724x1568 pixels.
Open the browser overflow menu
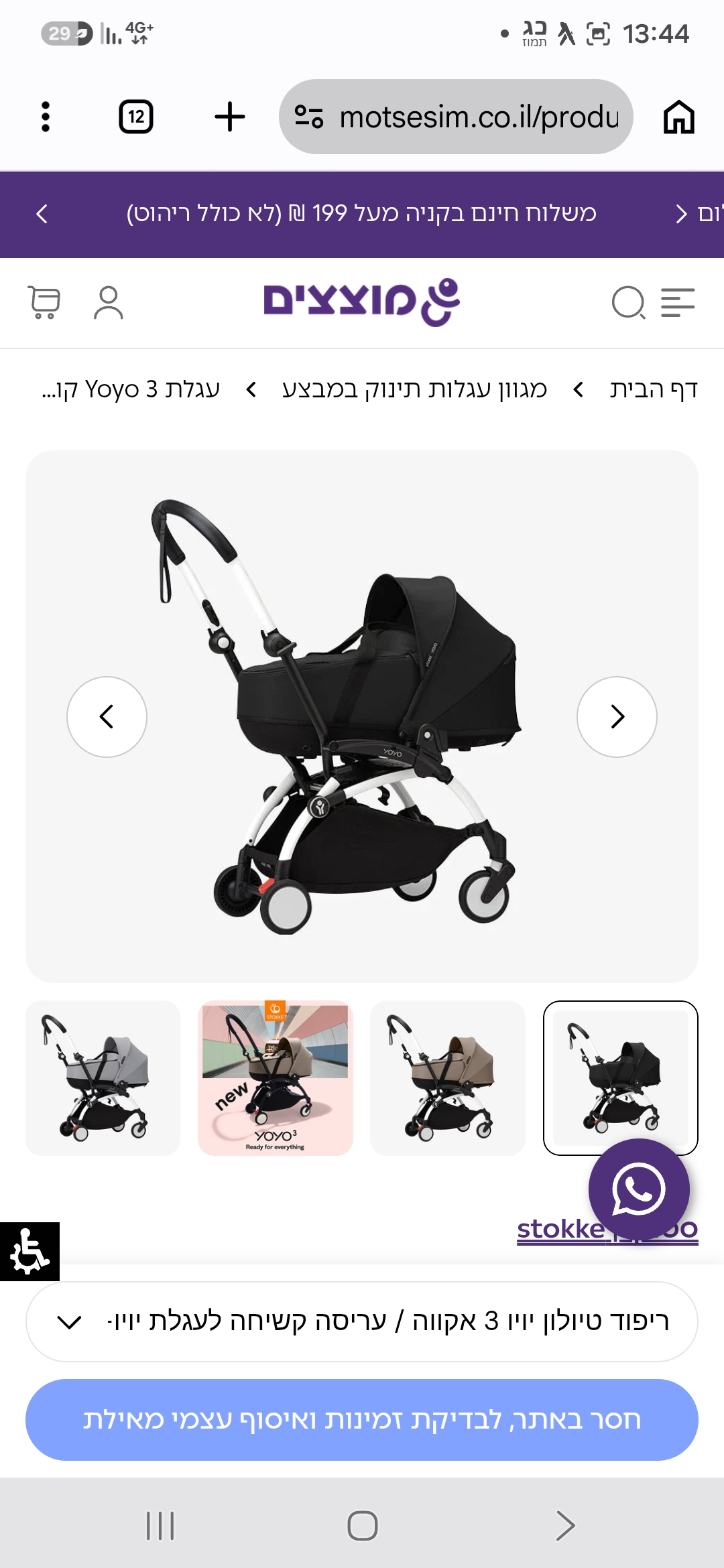(x=46, y=117)
